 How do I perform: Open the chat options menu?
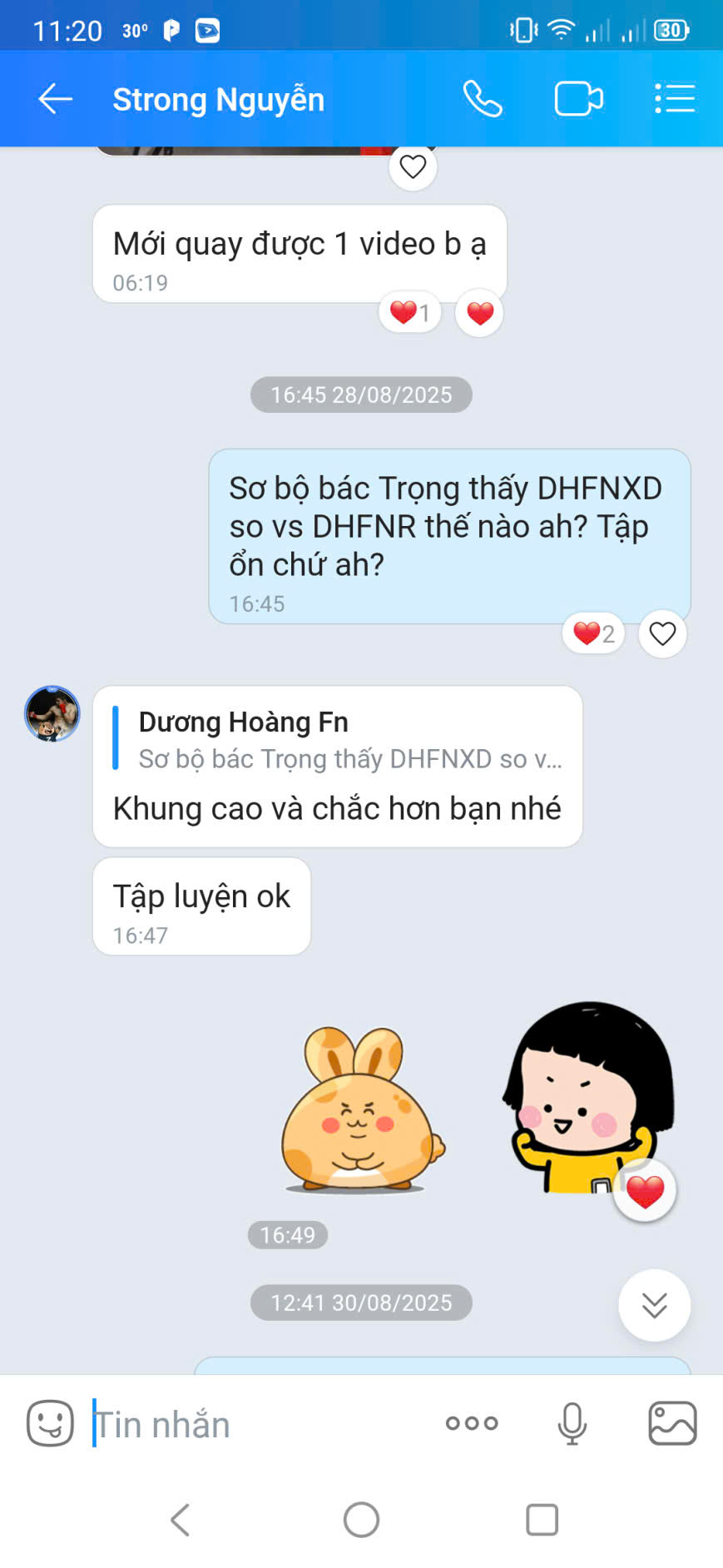pyautogui.click(x=674, y=99)
